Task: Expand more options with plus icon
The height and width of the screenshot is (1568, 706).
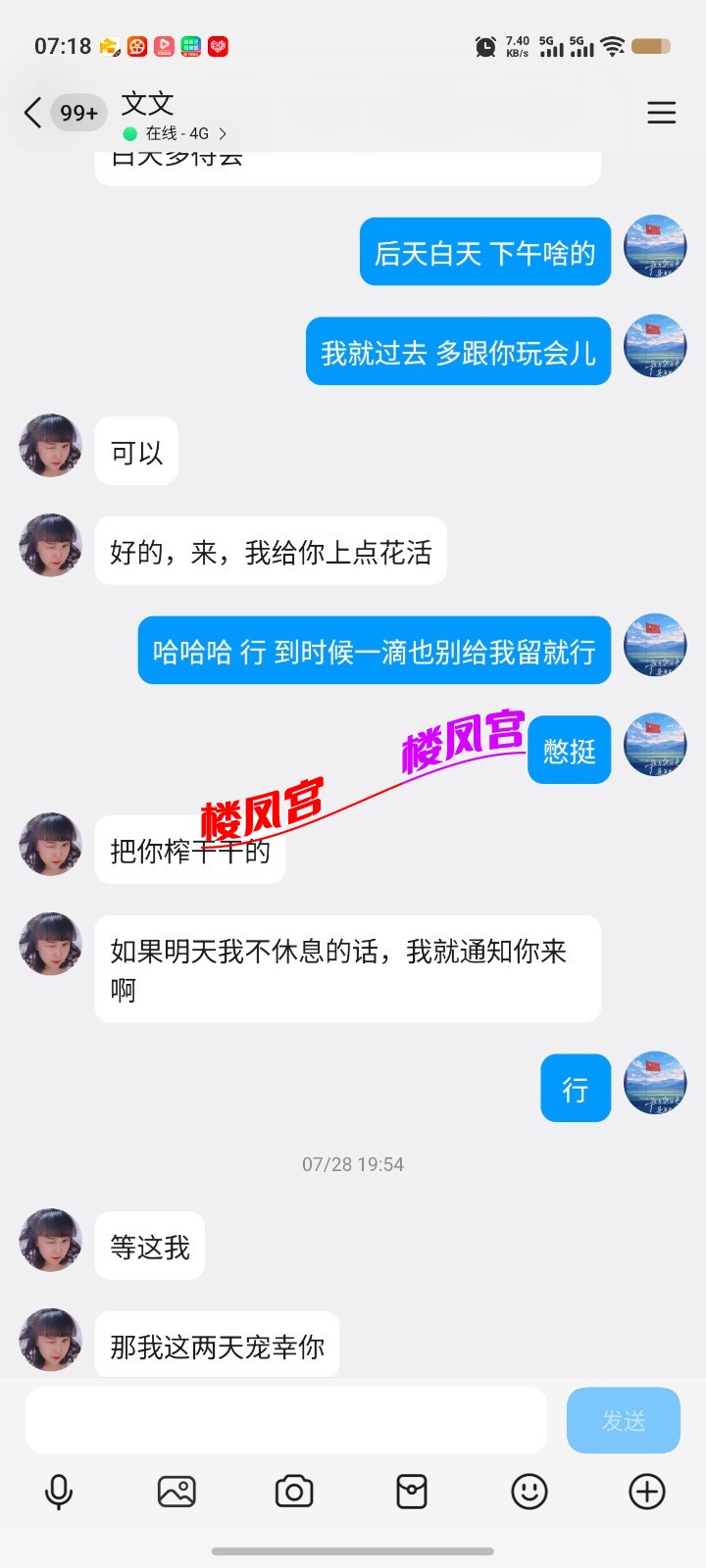Action: pos(647,1492)
